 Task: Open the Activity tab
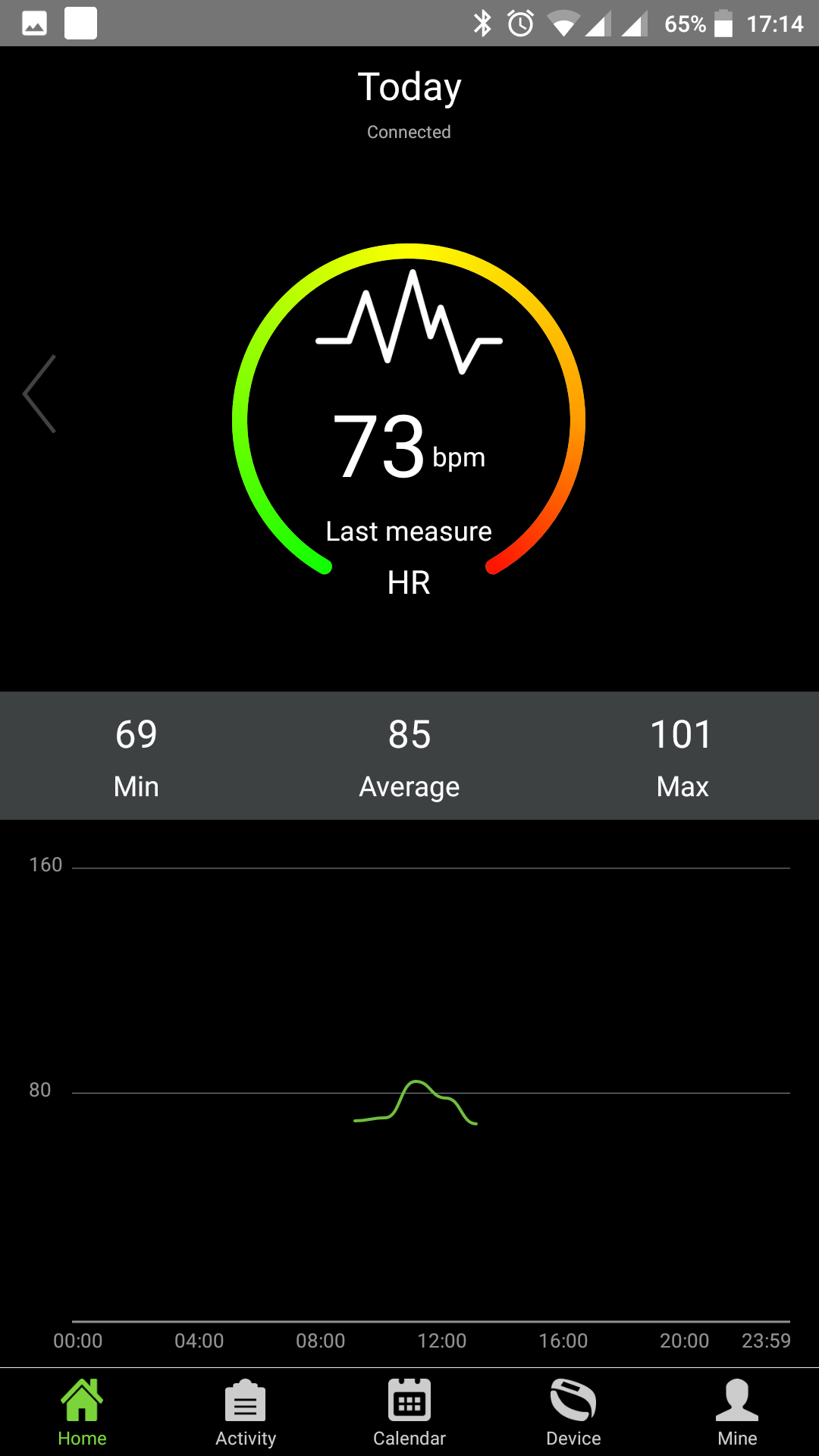tap(246, 1412)
